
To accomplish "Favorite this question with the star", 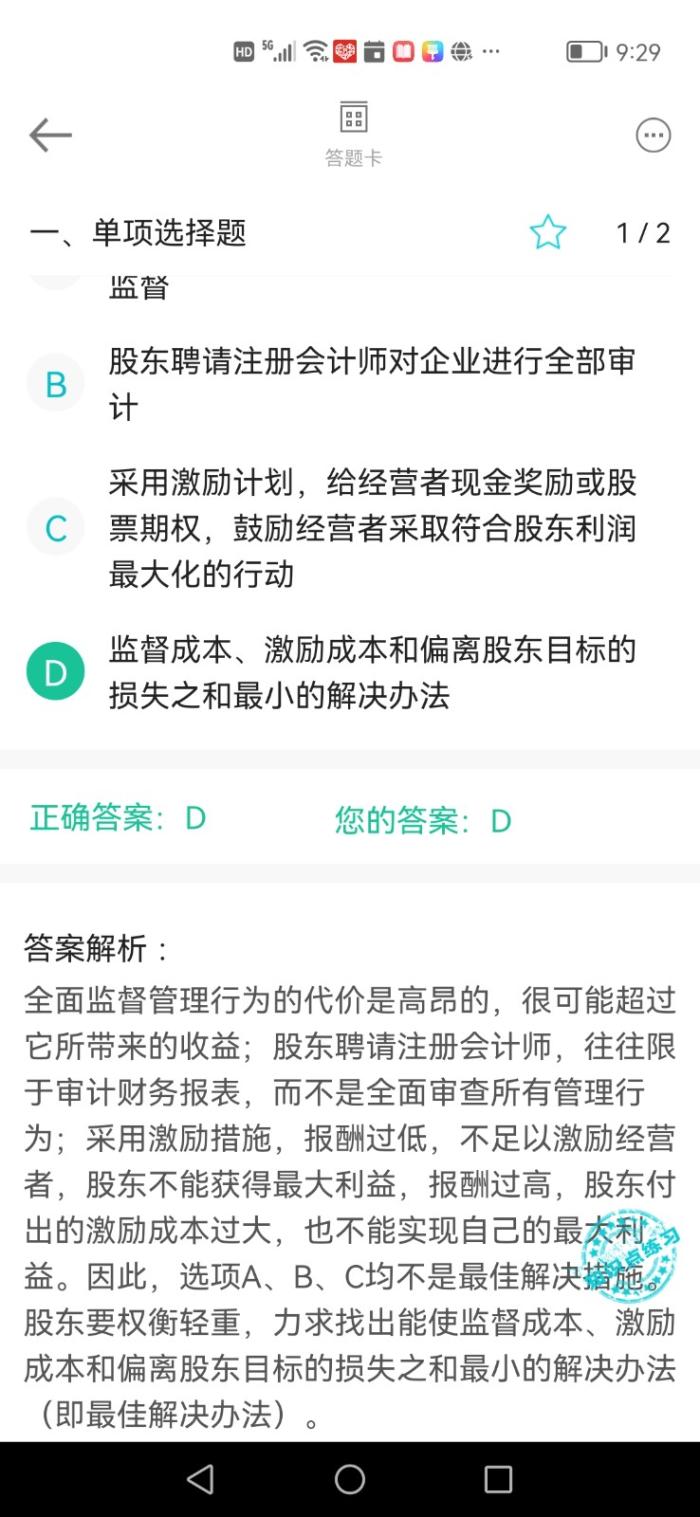I will click(x=547, y=233).
